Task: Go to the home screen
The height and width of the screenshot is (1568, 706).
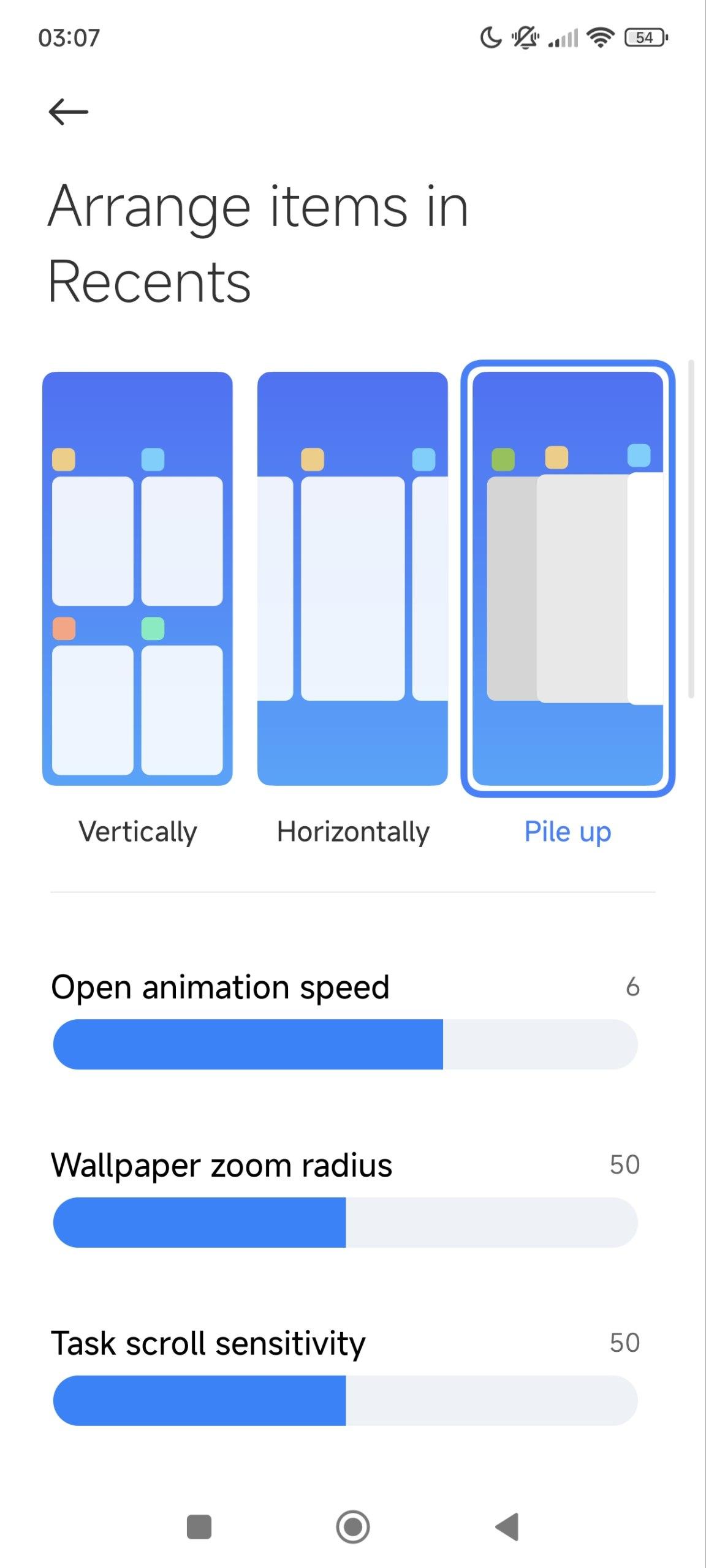Action: 353,1527
